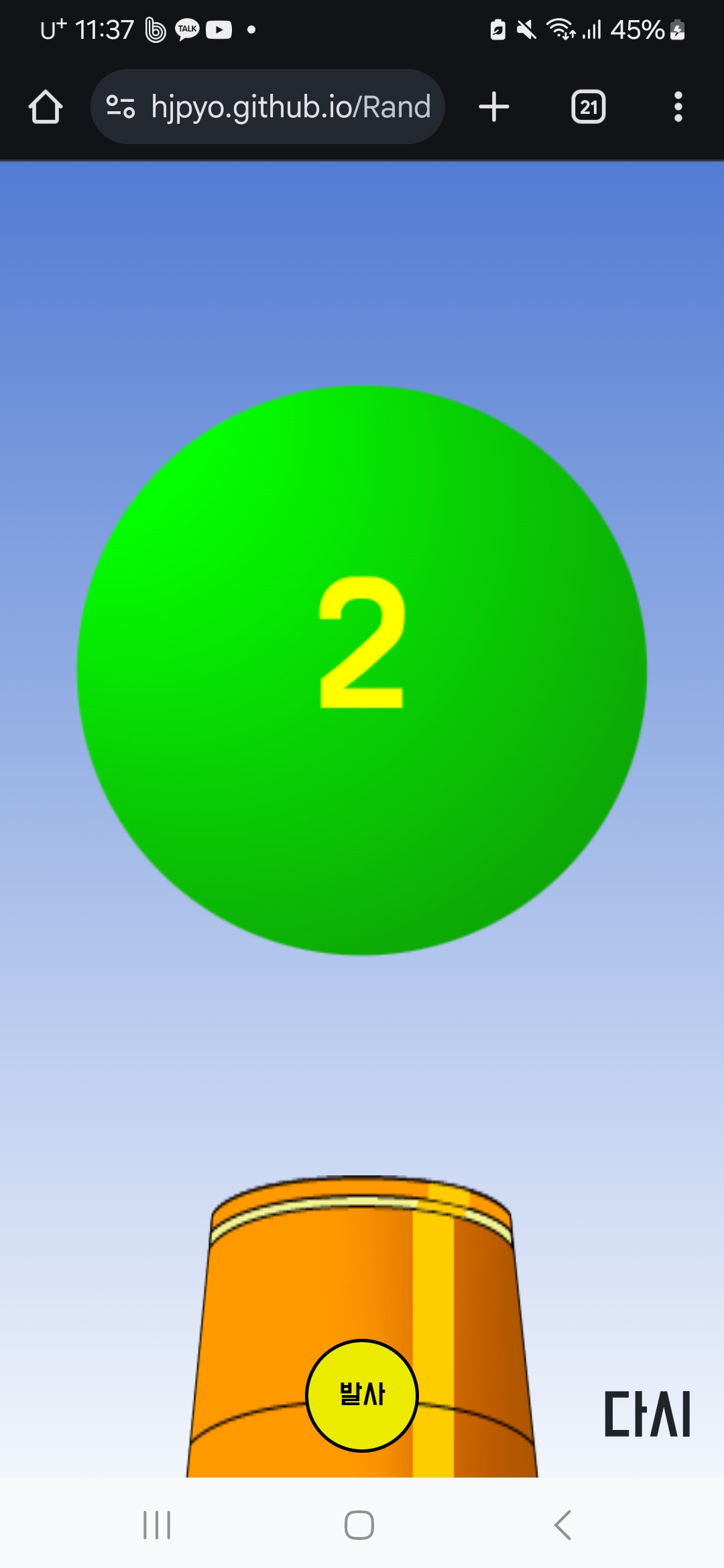Go back using system navigation
Image resolution: width=724 pixels, height=1568 pixels.
point(563,1525)
